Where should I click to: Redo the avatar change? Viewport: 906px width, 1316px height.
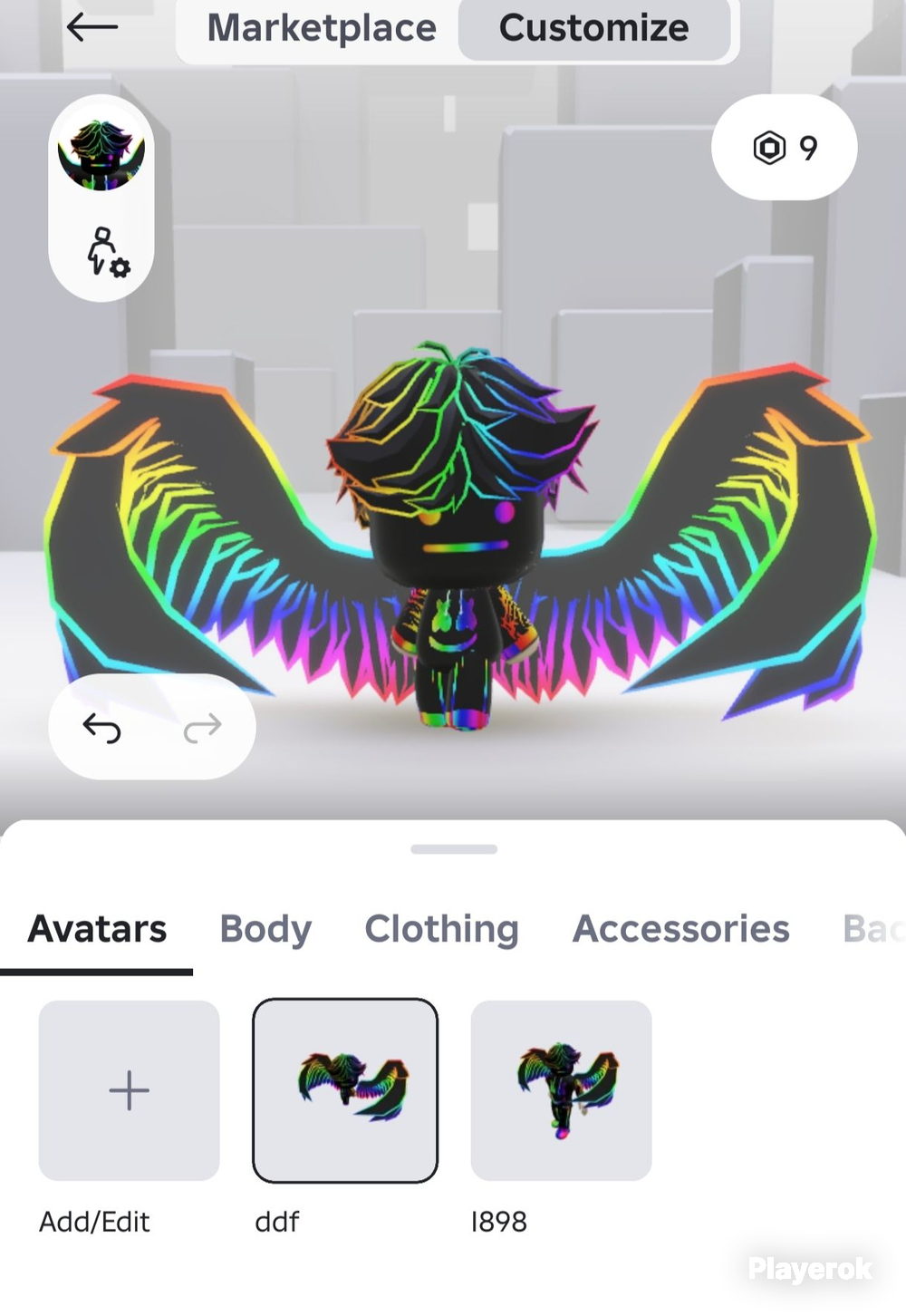(202, 727)
